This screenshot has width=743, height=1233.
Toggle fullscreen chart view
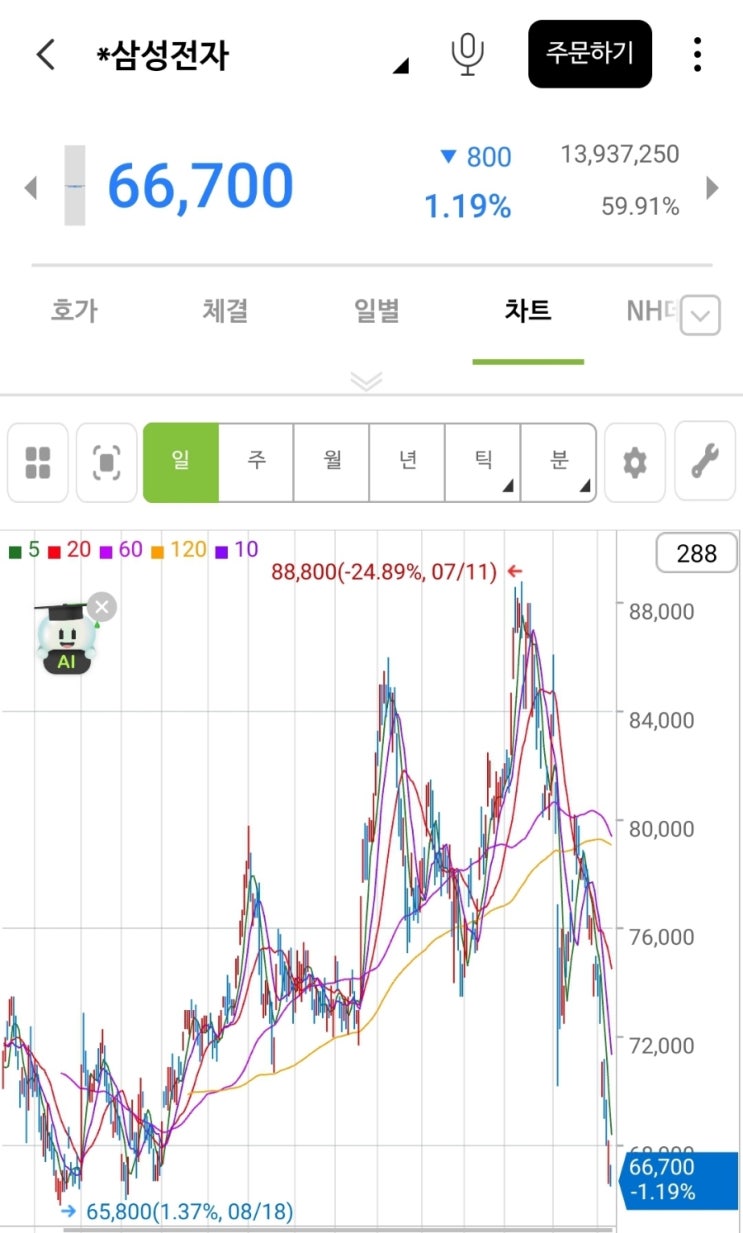(x=106, y=462)
